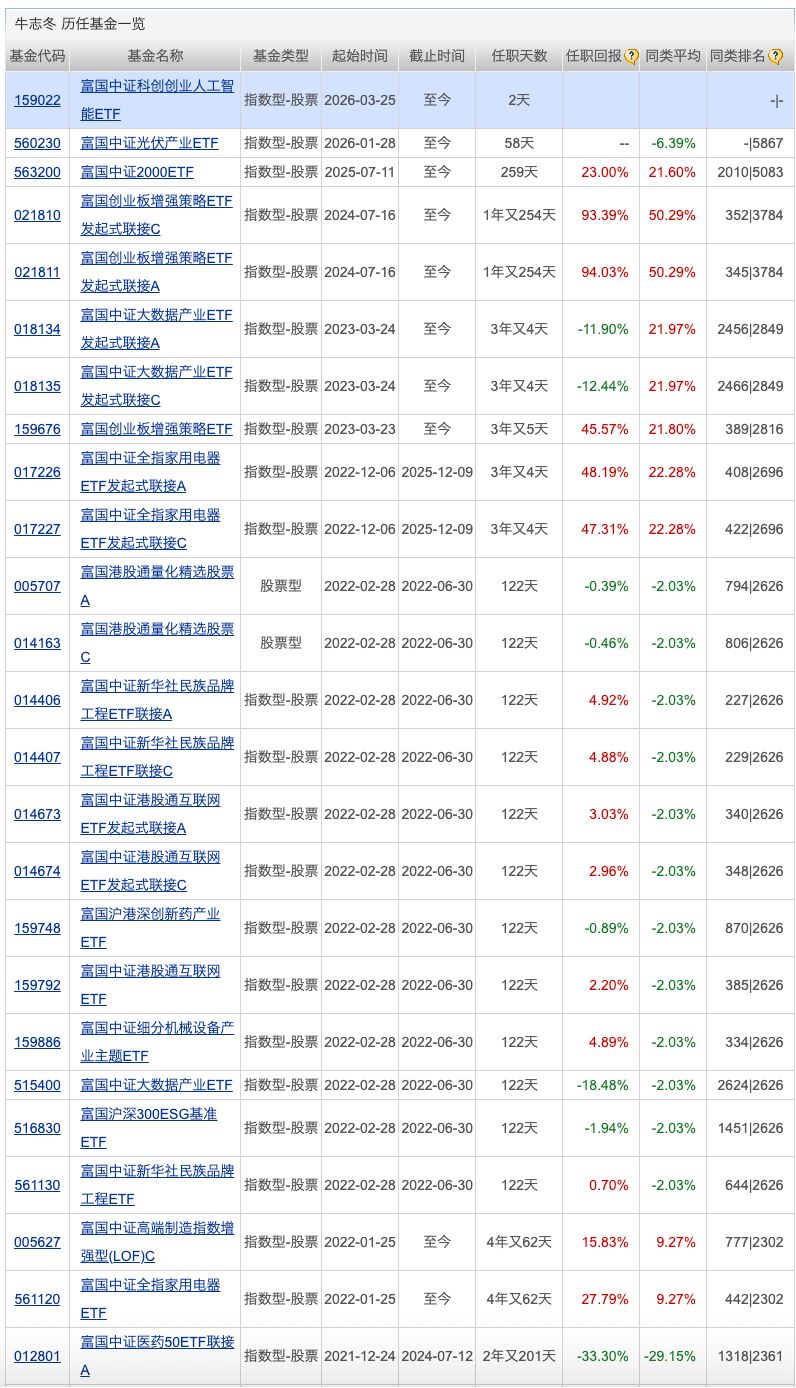
Task: Open 富国港股通量化精选股票A fund page
Action: (x=157, y=572)
